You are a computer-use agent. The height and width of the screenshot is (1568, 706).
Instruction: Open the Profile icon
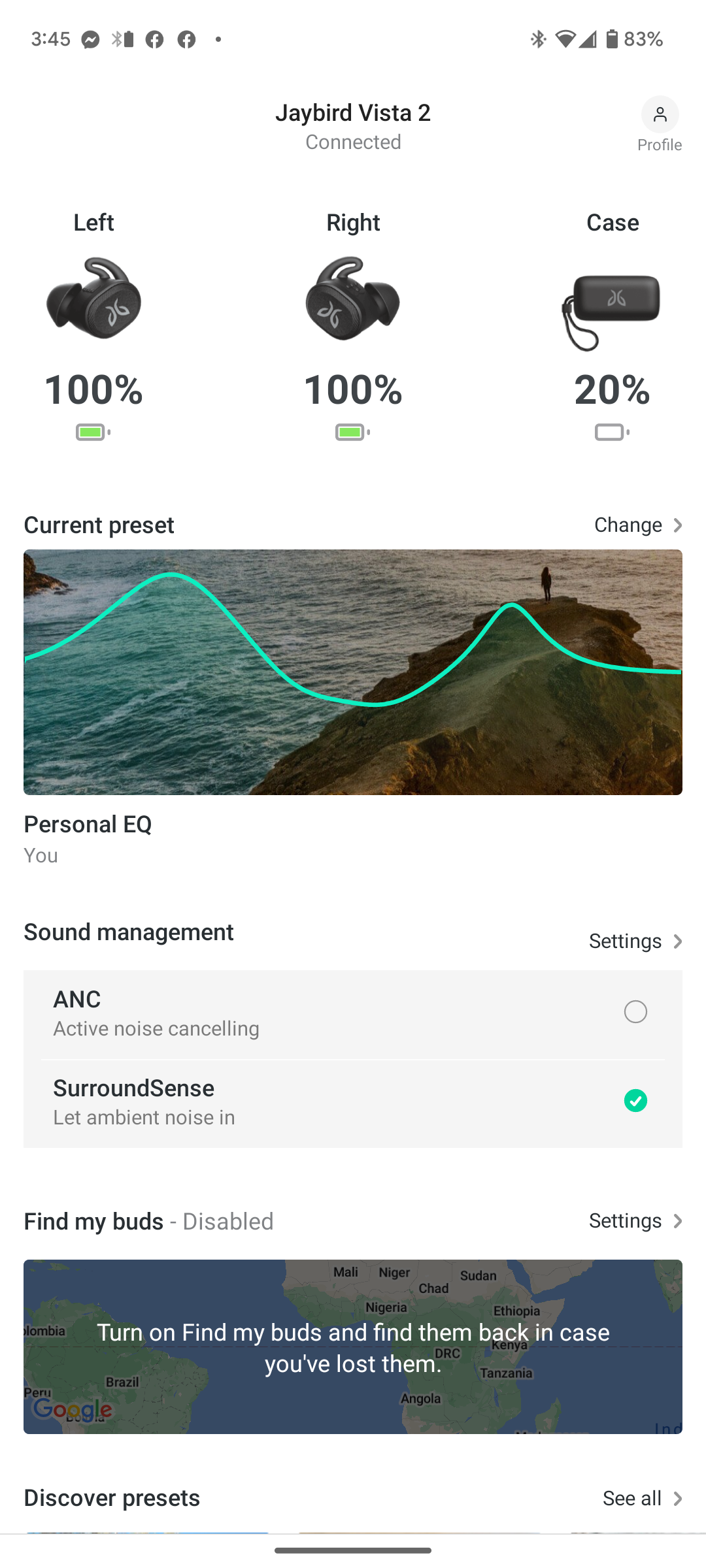pyautogui.click(x=660, y=116)
